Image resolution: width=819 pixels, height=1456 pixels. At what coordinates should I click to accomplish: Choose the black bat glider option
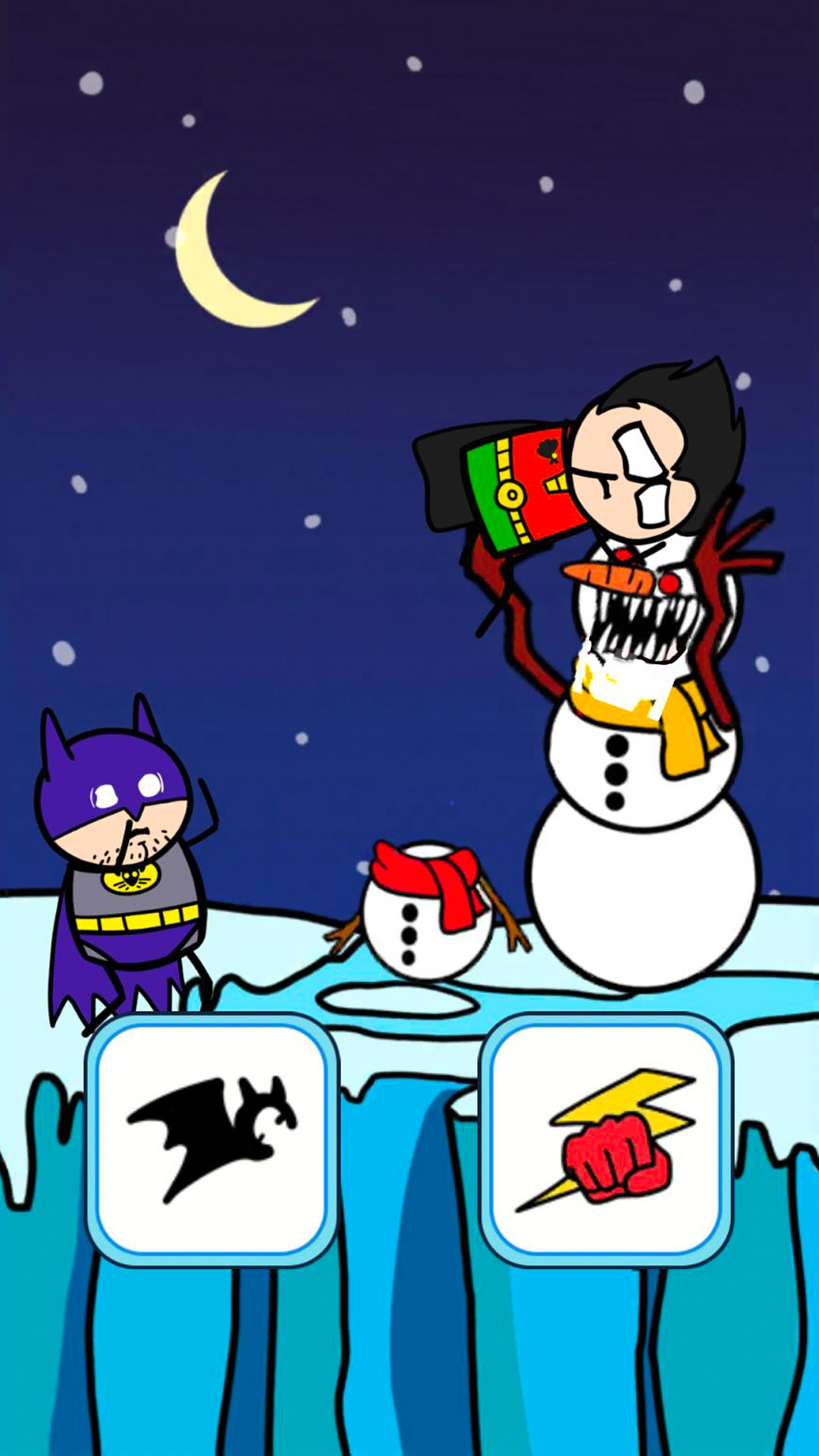212,1139
